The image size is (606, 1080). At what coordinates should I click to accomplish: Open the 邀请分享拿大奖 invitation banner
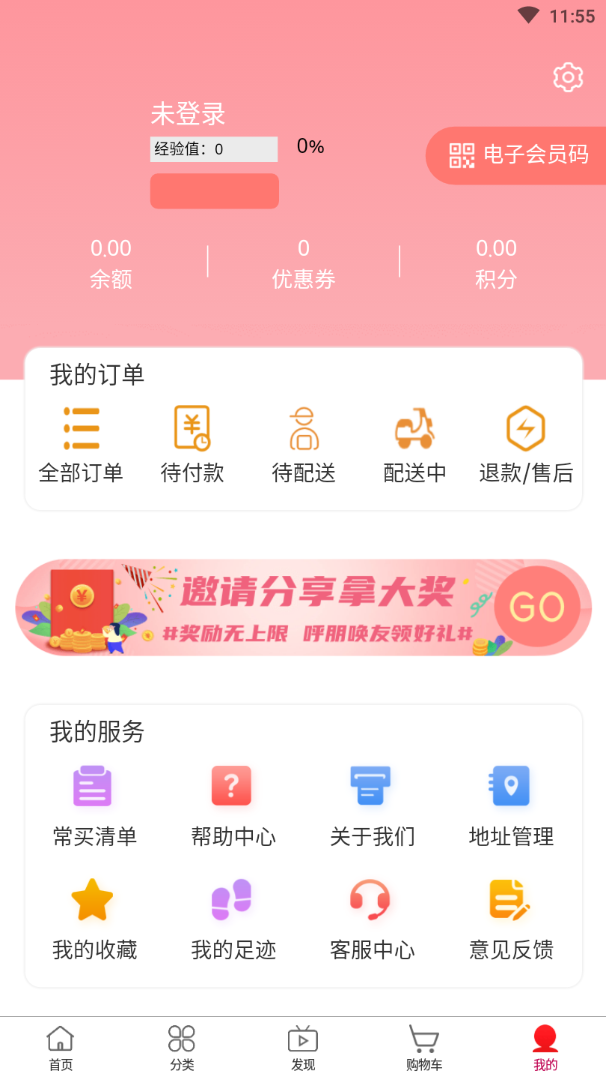click(303, 607)
